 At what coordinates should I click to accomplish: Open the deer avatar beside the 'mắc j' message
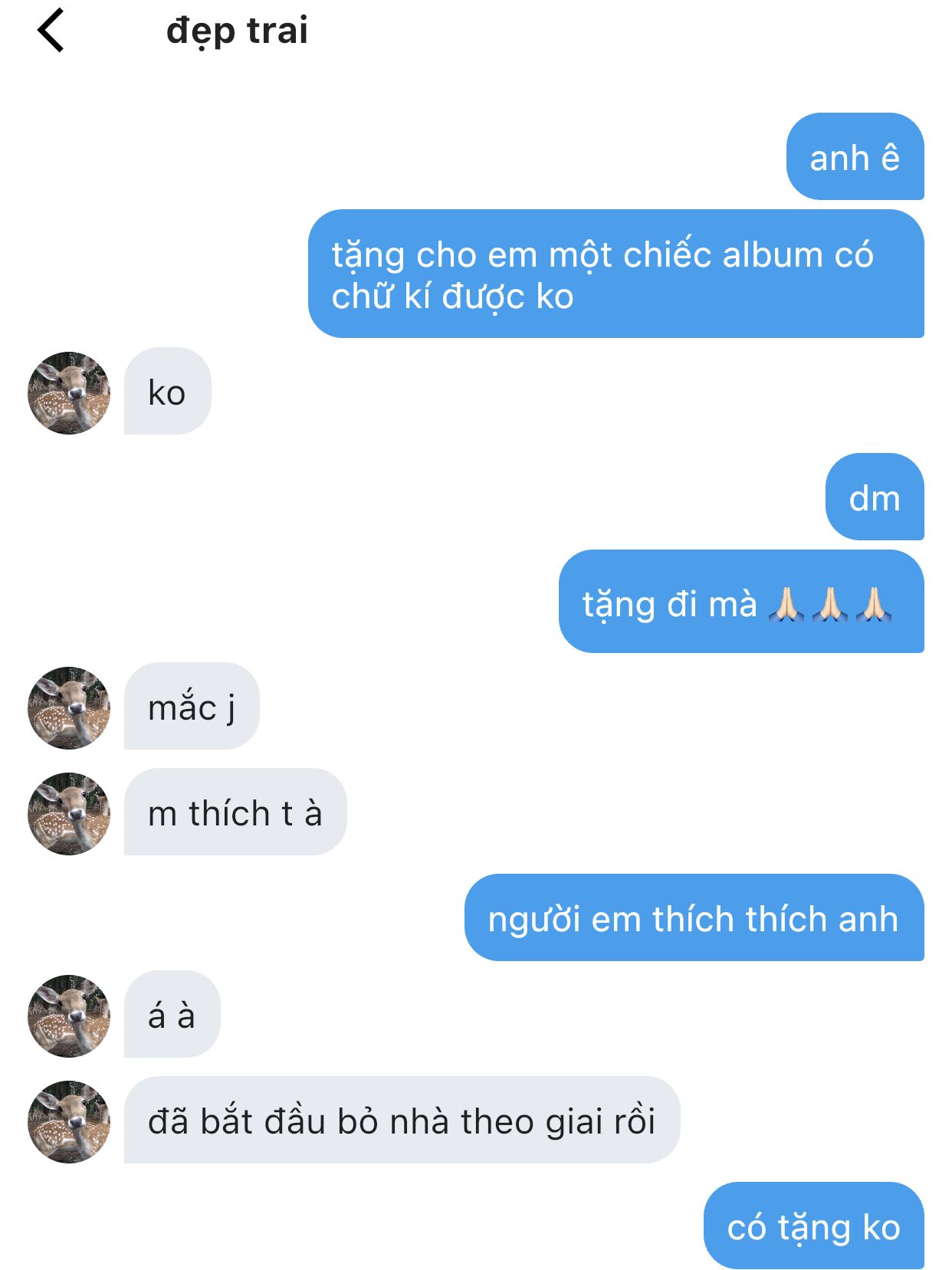[x=69, y=707]
